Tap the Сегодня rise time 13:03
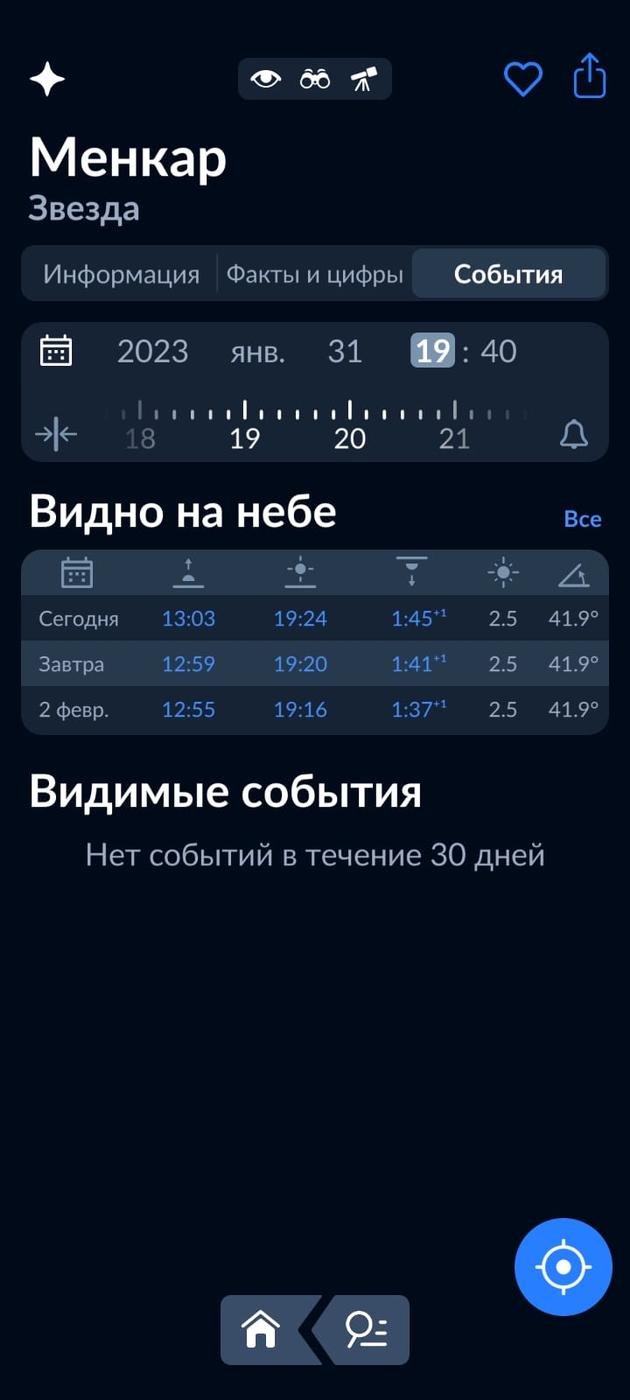 coord(188,618)
